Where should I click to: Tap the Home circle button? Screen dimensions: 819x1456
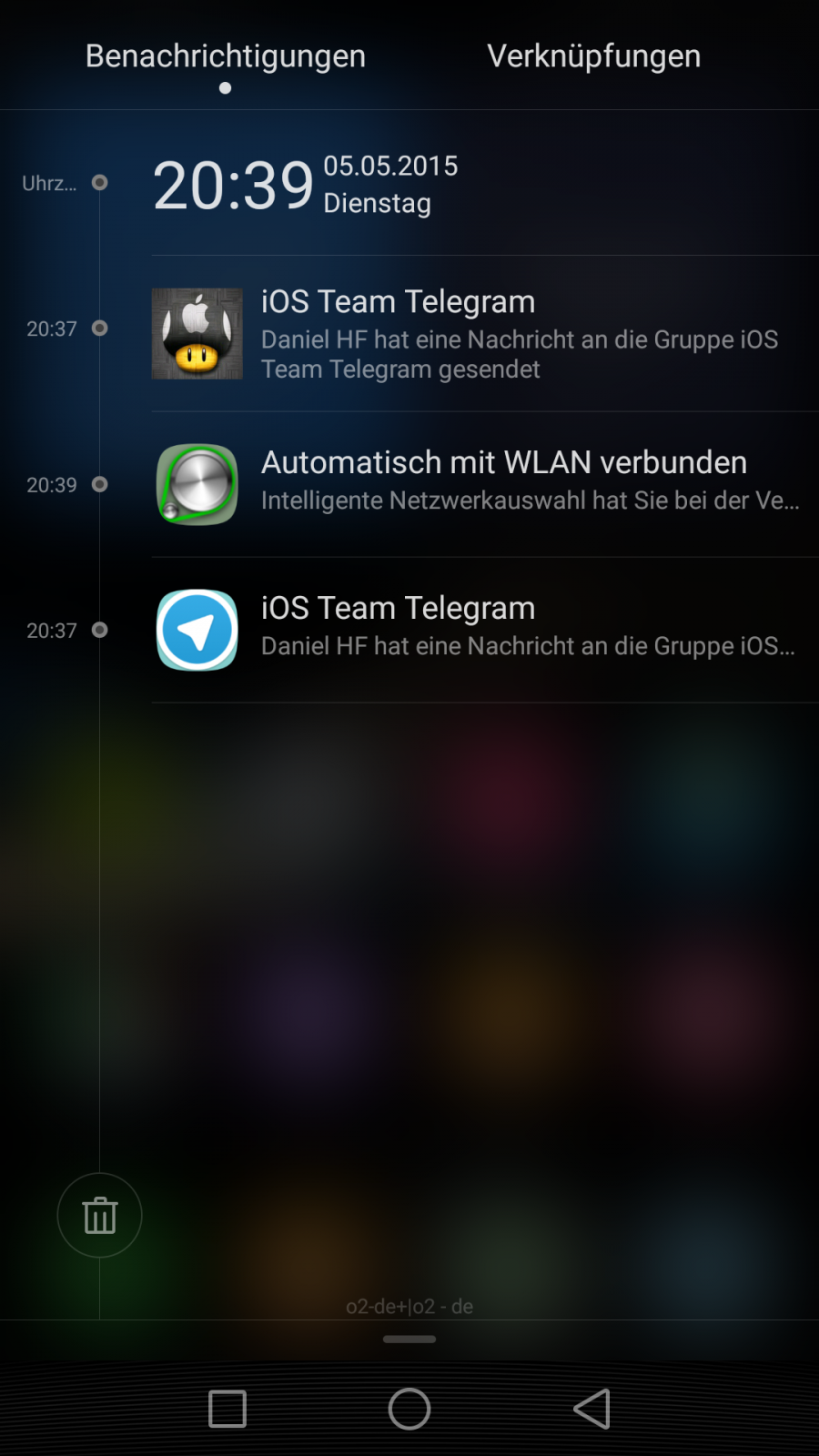click(x=409, y=1408)
